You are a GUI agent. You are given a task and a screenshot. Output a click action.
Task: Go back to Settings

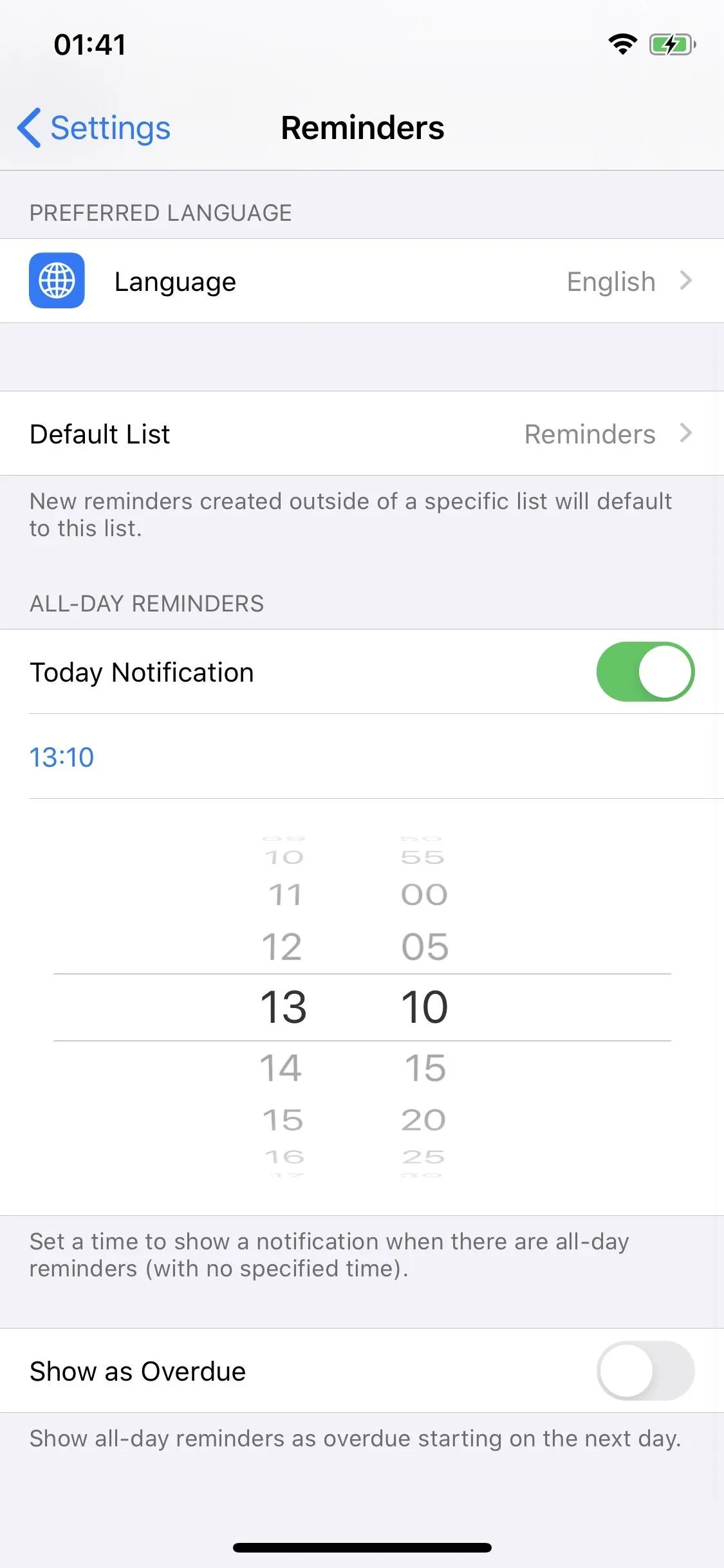[94, 127]
